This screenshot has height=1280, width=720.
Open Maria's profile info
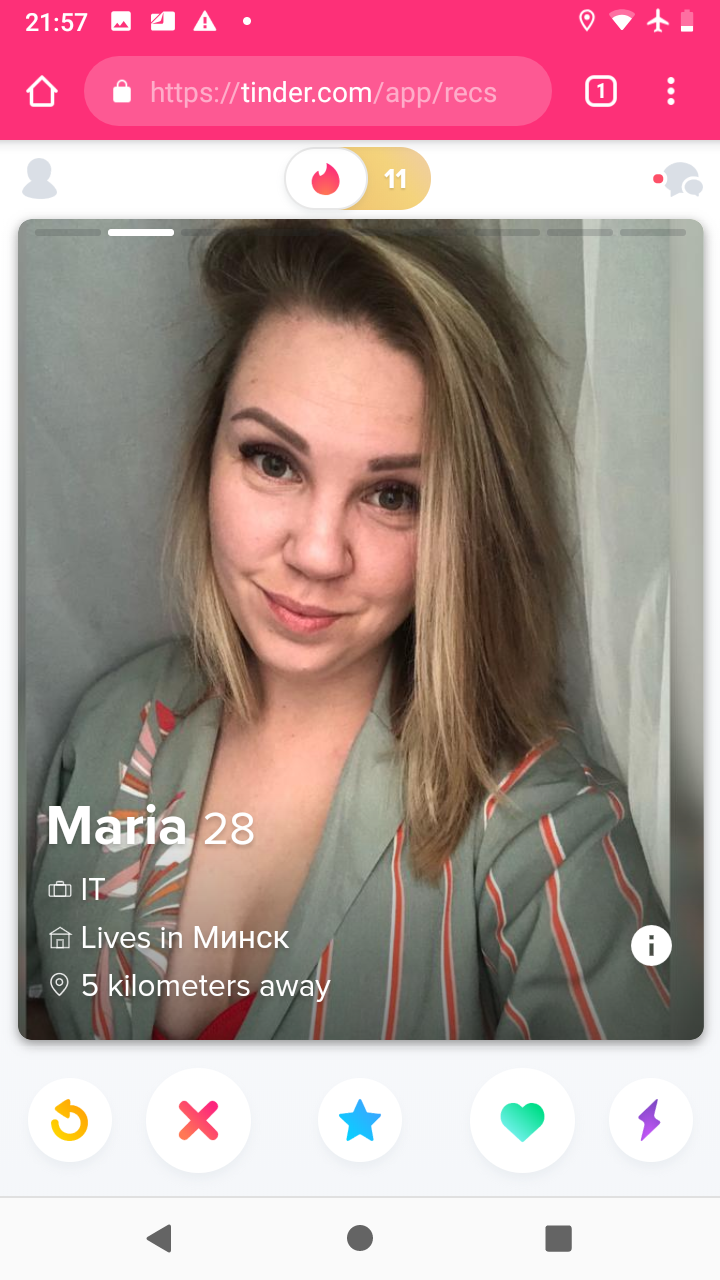coord(651,945)
